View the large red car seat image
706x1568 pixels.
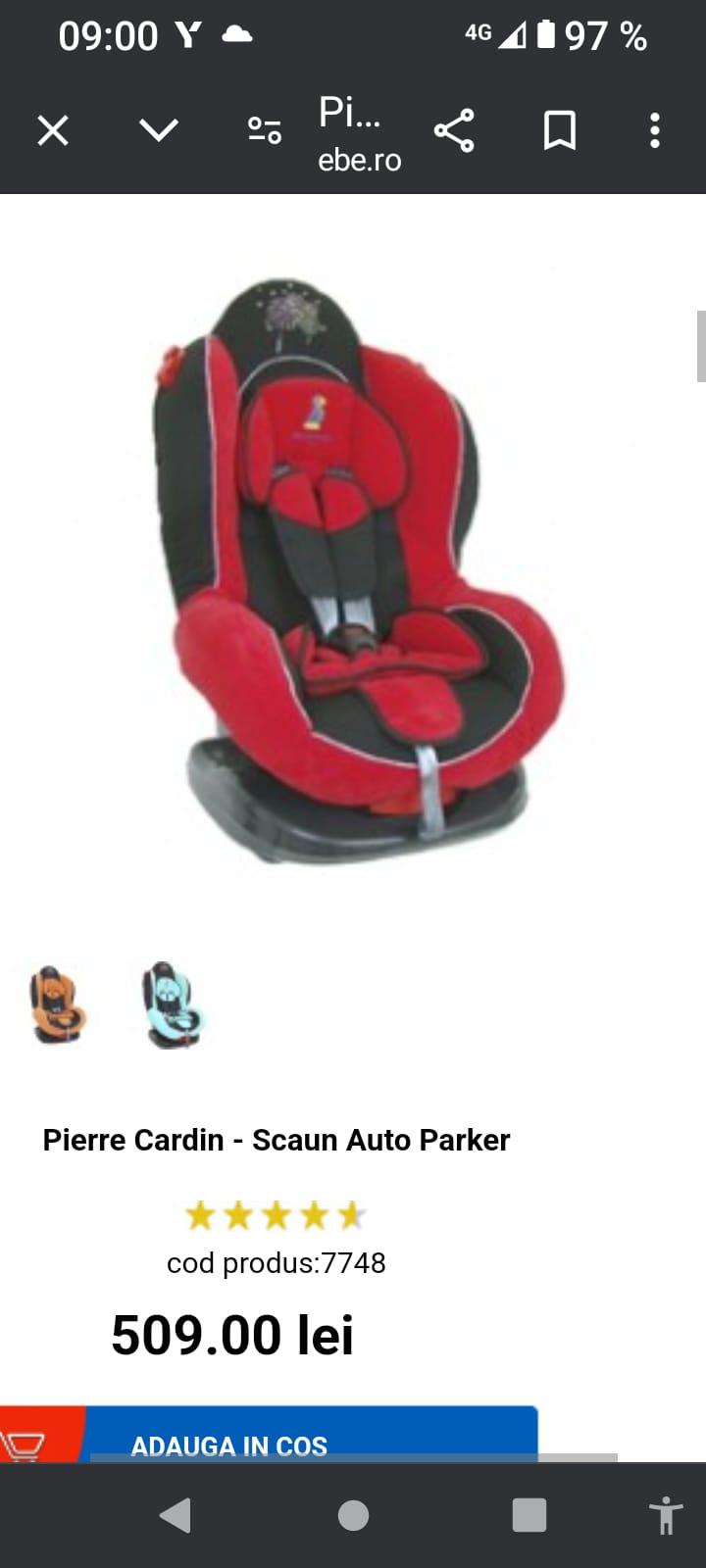click(x=353, y=568)
